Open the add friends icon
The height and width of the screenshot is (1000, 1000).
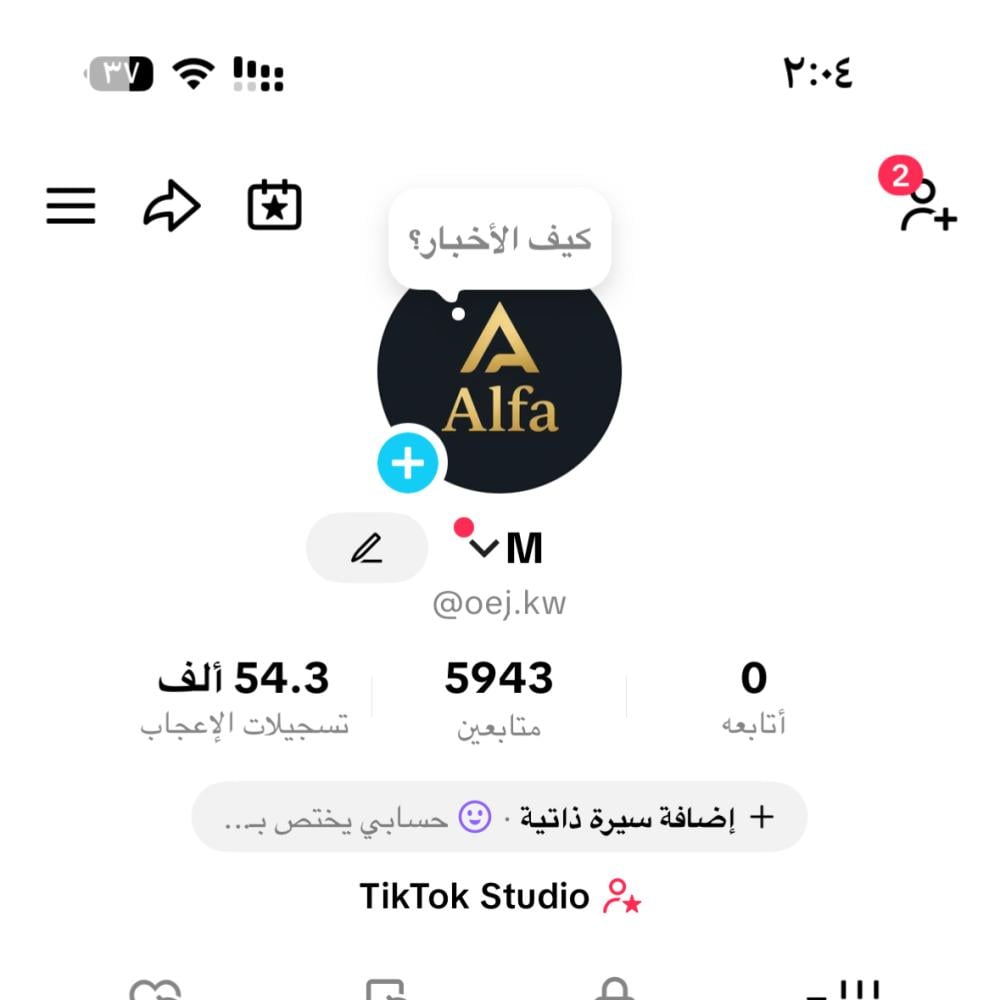click(926, 205)
